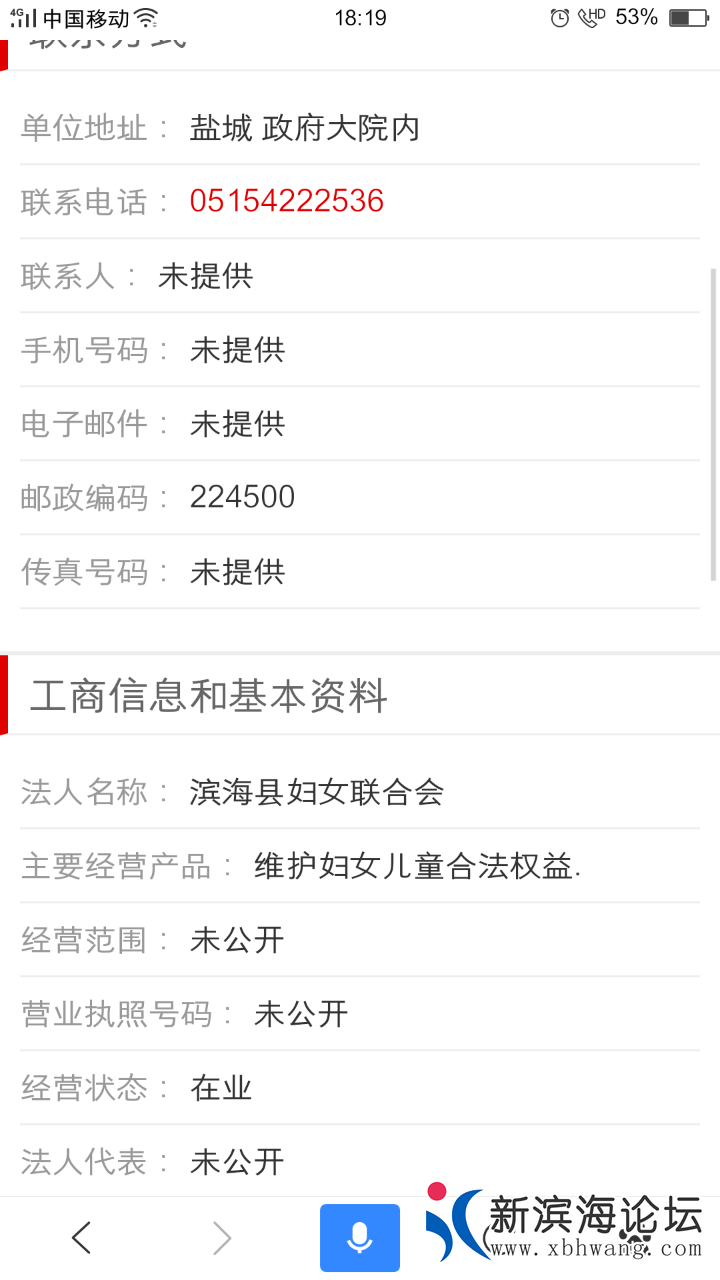
Task: Go back to the previous page
Action: coord(82,1238)
